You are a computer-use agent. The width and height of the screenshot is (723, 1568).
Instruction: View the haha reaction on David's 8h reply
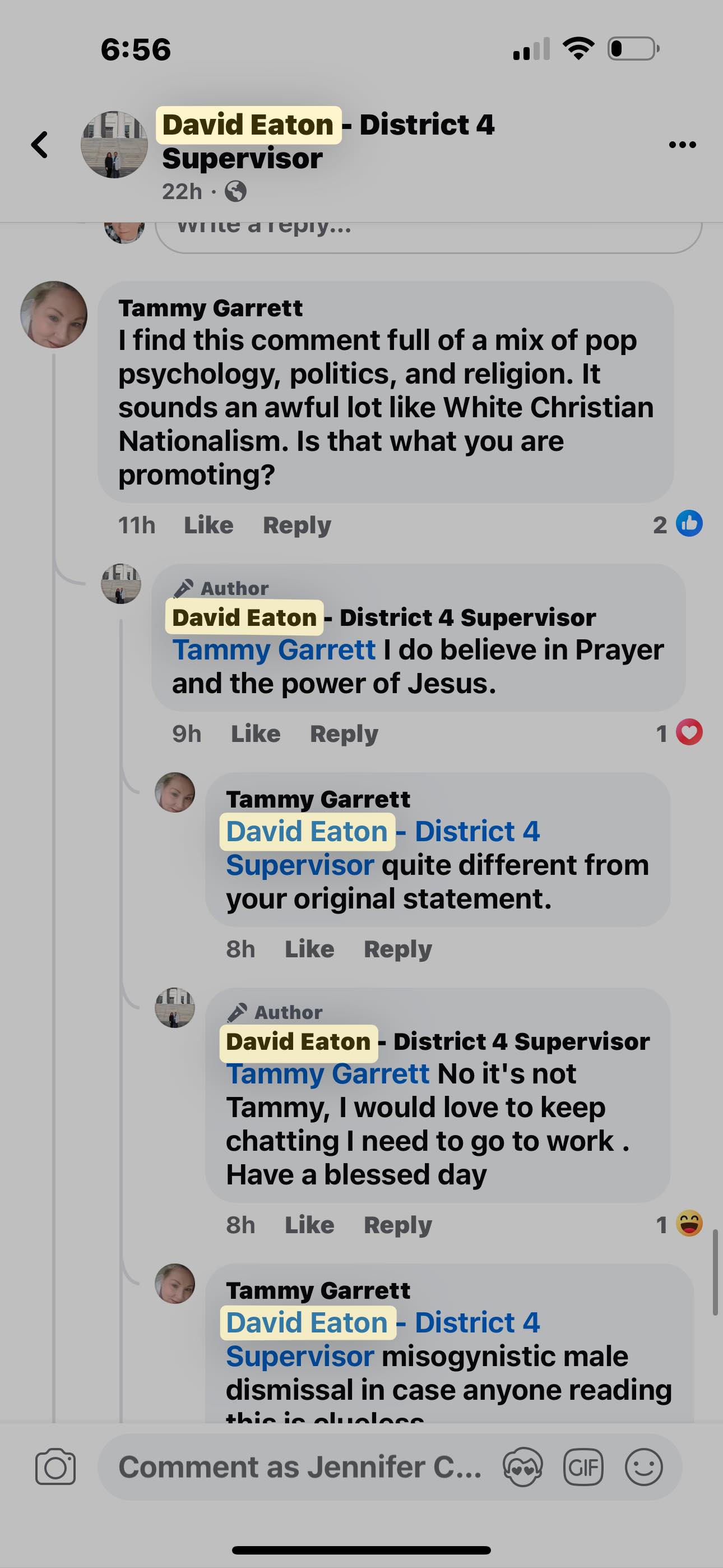[688, 1224]
